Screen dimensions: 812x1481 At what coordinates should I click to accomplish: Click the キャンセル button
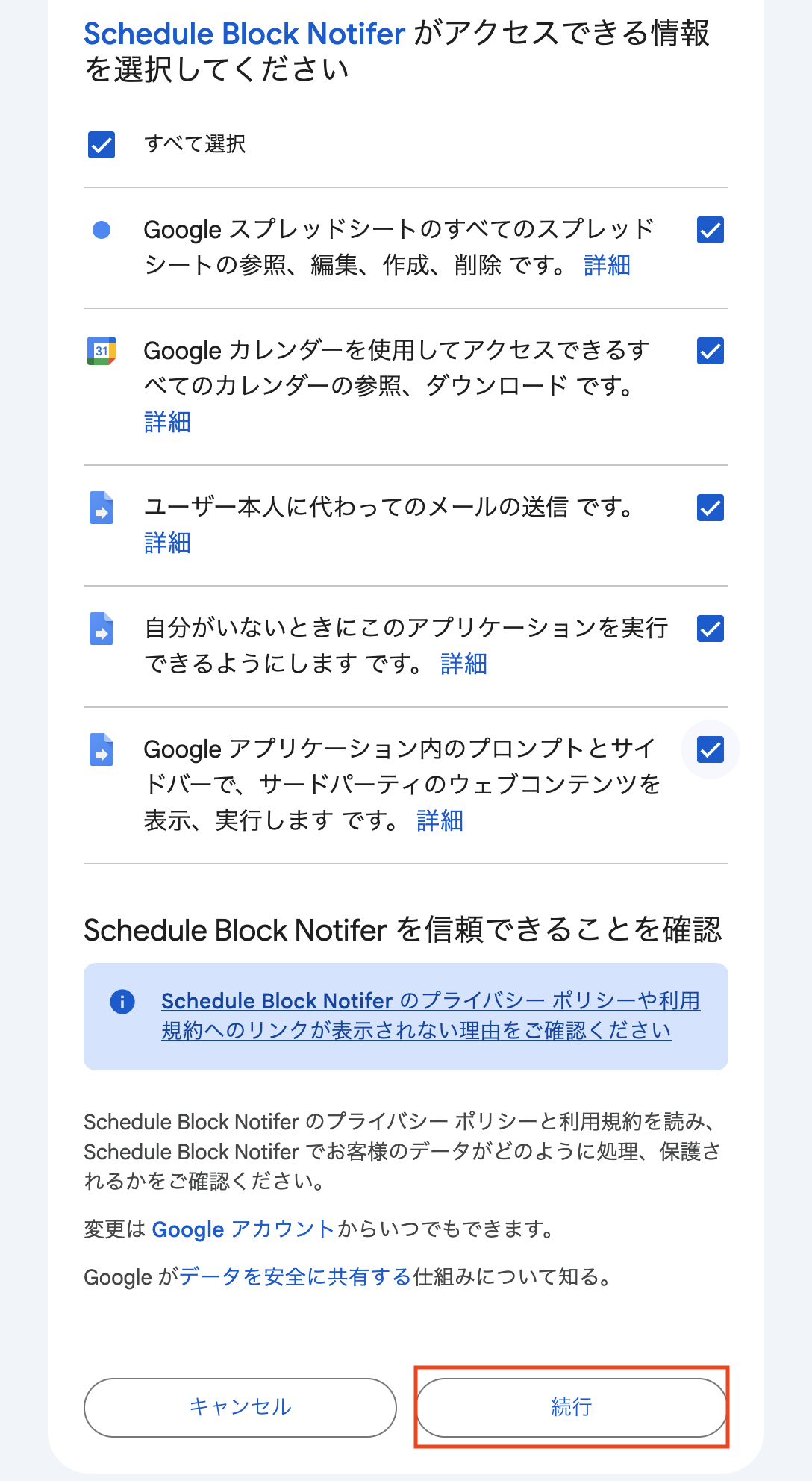pyautogui.click(x=241, y=1407)
